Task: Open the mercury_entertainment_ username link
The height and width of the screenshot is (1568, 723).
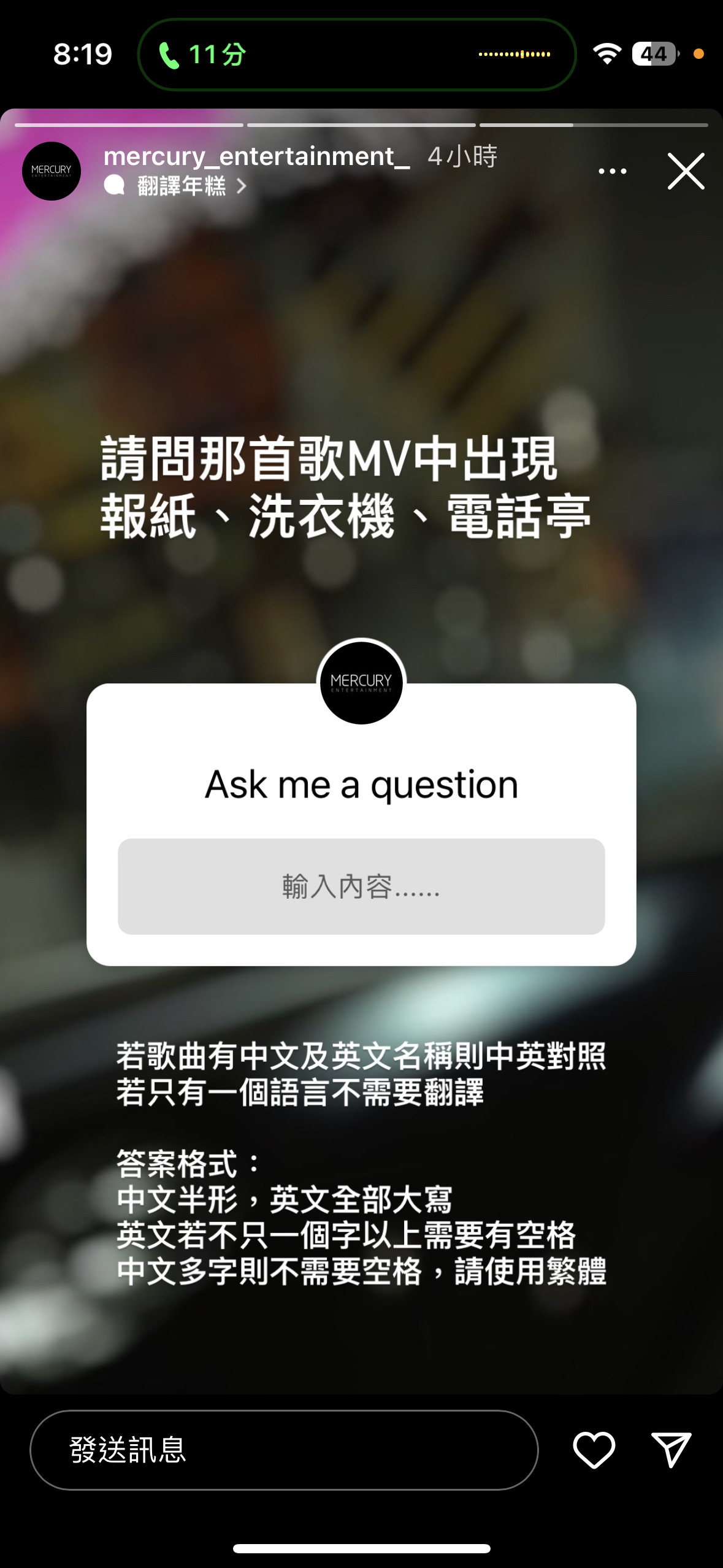Action: point(256,156)
